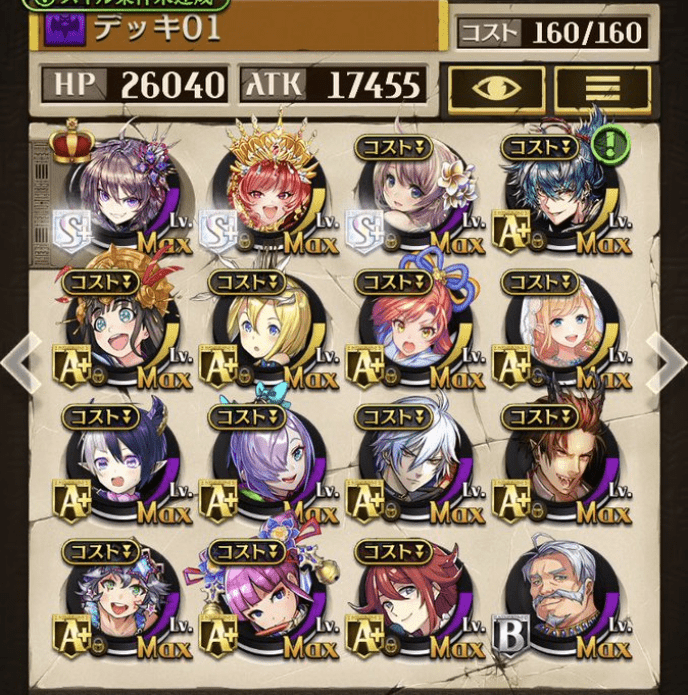Viewport: 688px width, 695px height.
Task: Select the pink-haired character with bells
Action: coord(267,605)
